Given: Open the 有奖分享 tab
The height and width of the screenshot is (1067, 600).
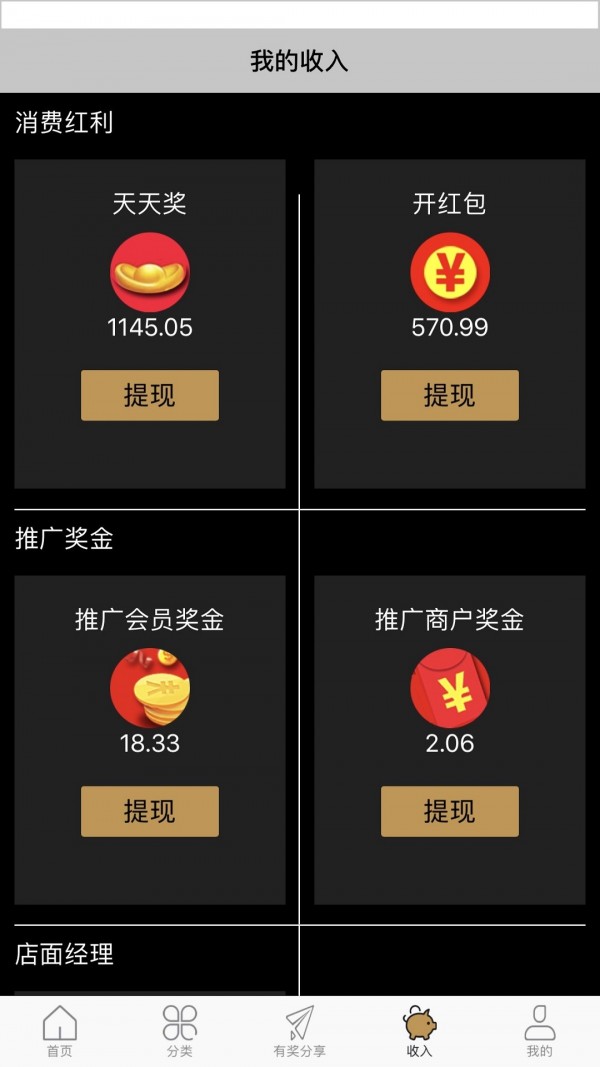Looking at the screenshot, I should tap(300, 1031).
